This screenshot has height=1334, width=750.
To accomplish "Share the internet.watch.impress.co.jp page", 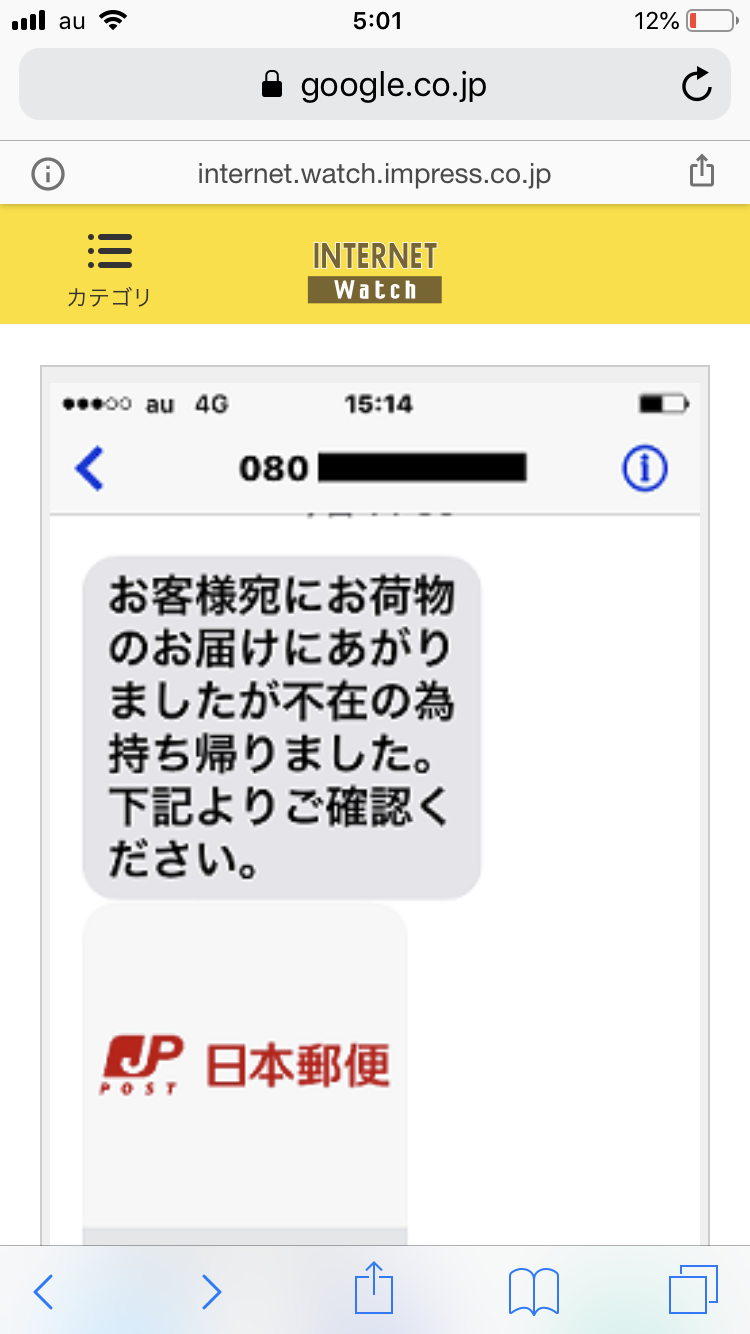I will coord(702,171).
